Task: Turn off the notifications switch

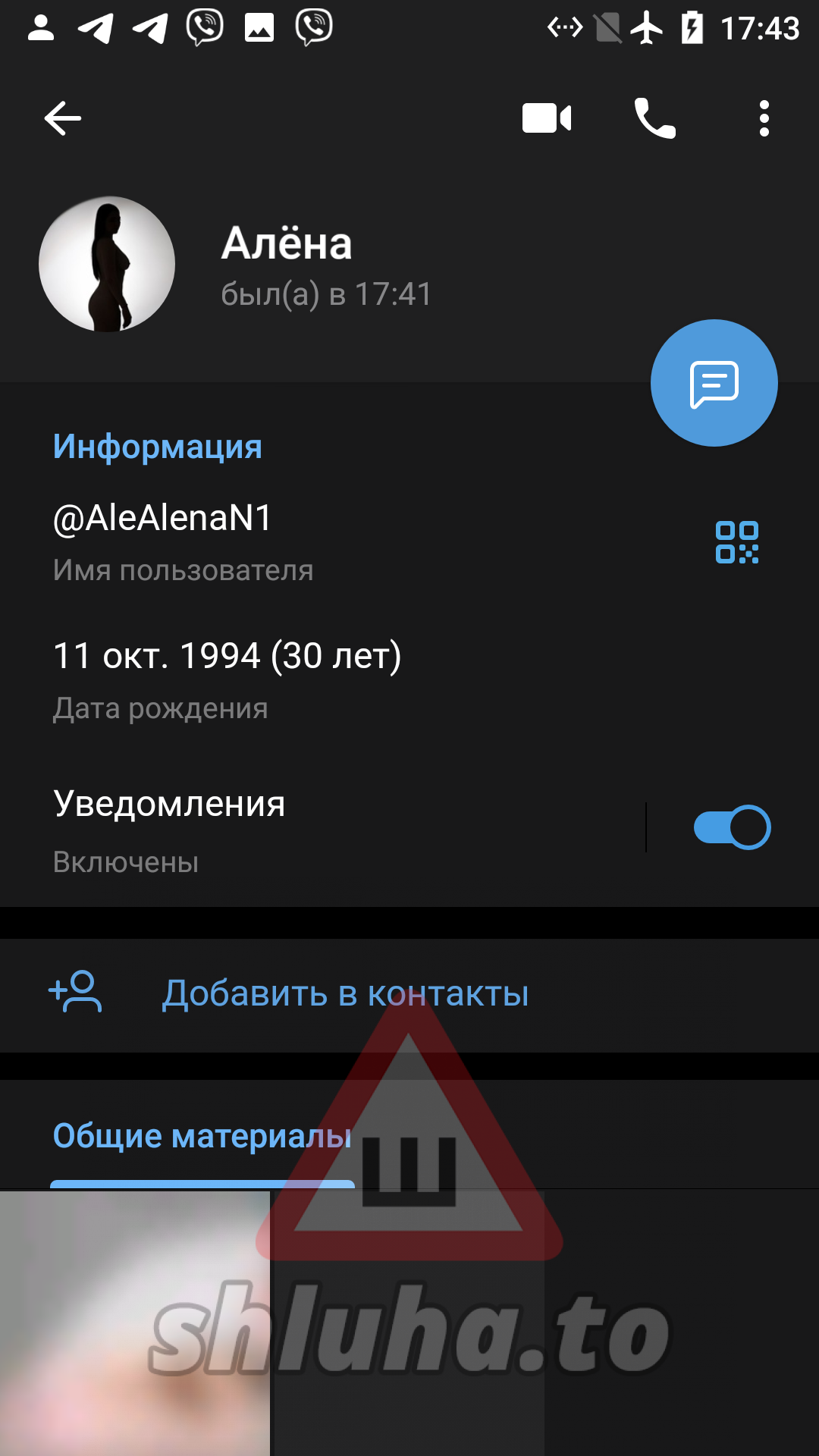Action: (x=732, y=827)
